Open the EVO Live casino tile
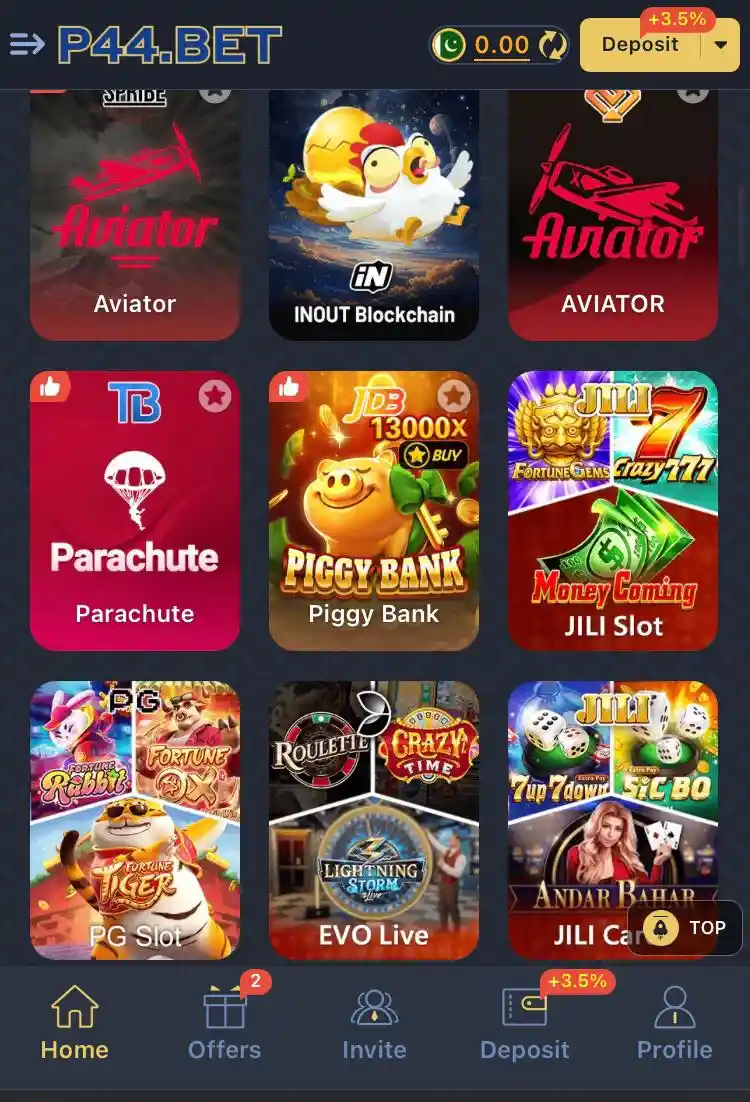 tap(374, 820)
